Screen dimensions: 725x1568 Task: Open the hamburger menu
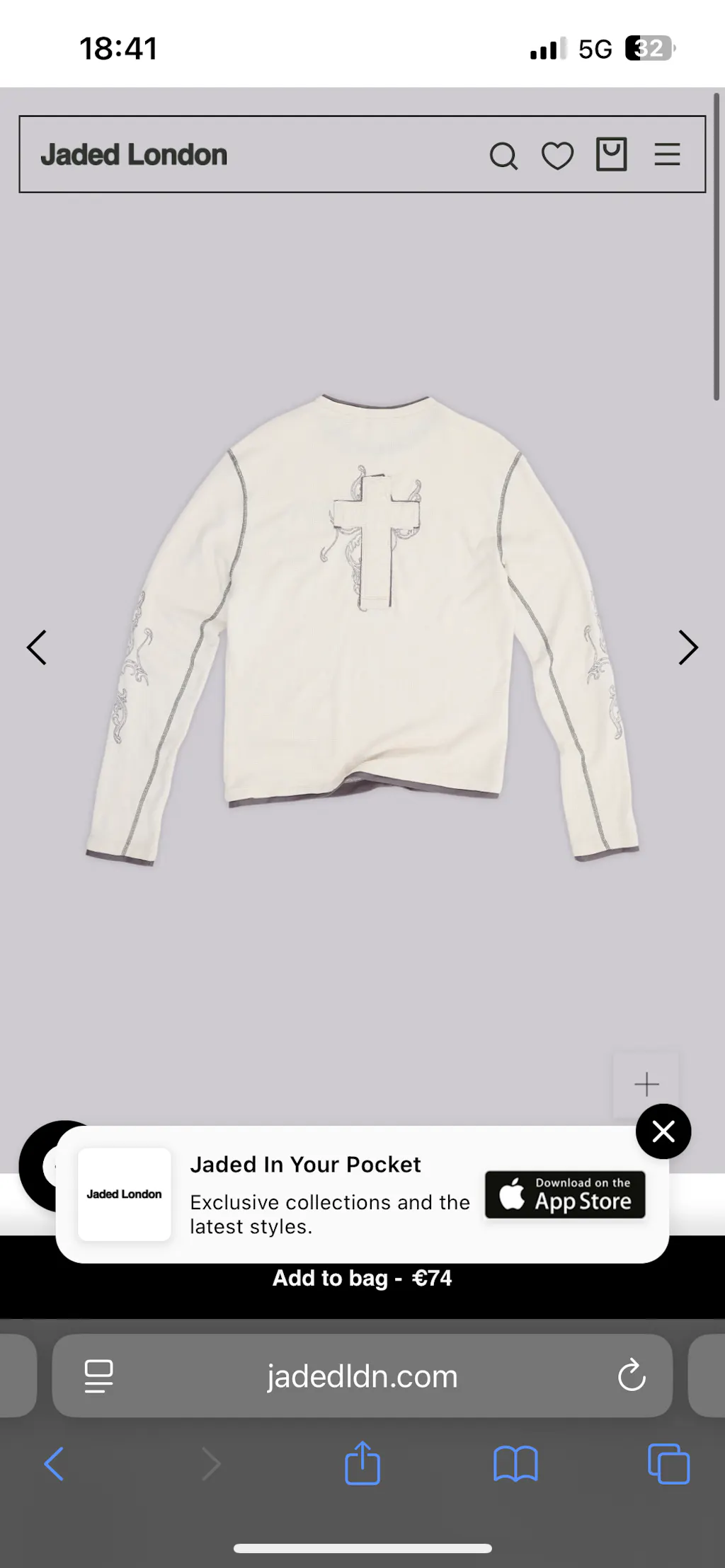pyautogui.click(x=667, y=154)
